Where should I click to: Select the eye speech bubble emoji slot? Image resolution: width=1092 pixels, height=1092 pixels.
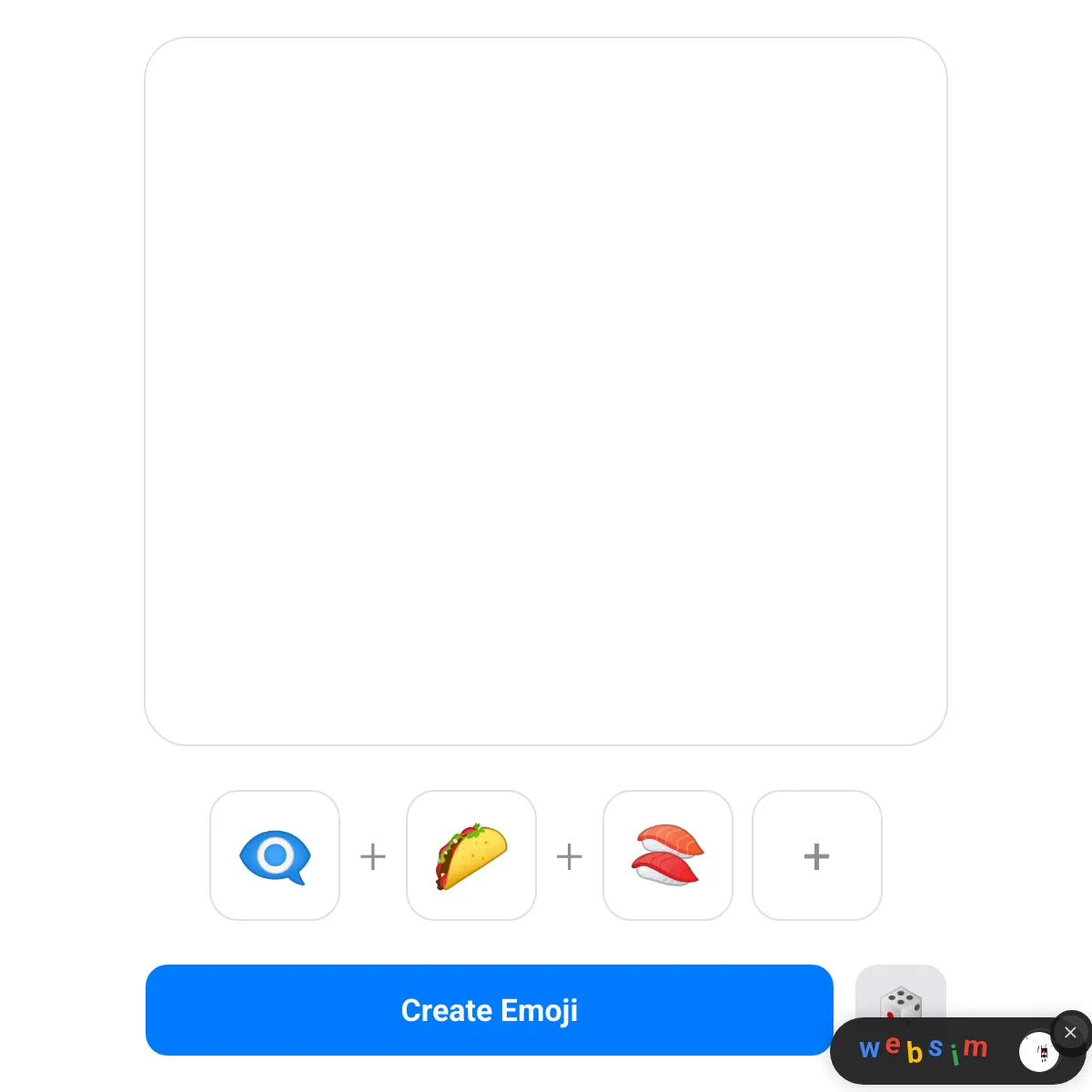[275, 855]
